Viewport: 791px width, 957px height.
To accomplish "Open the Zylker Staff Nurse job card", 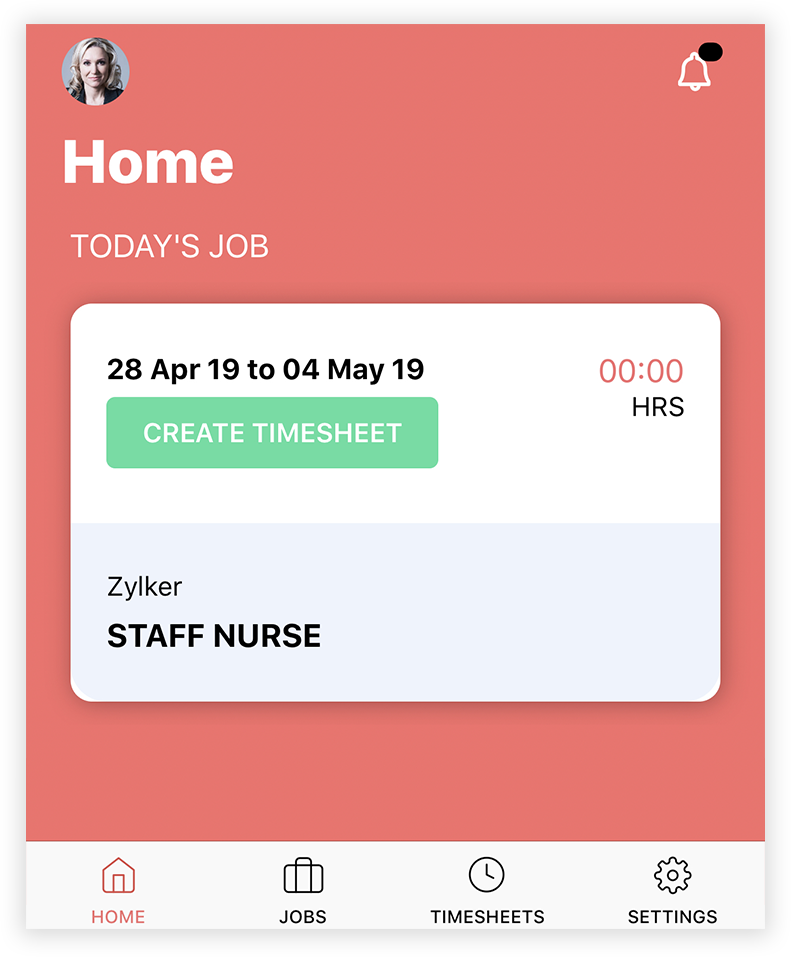I will coord(395,612).
